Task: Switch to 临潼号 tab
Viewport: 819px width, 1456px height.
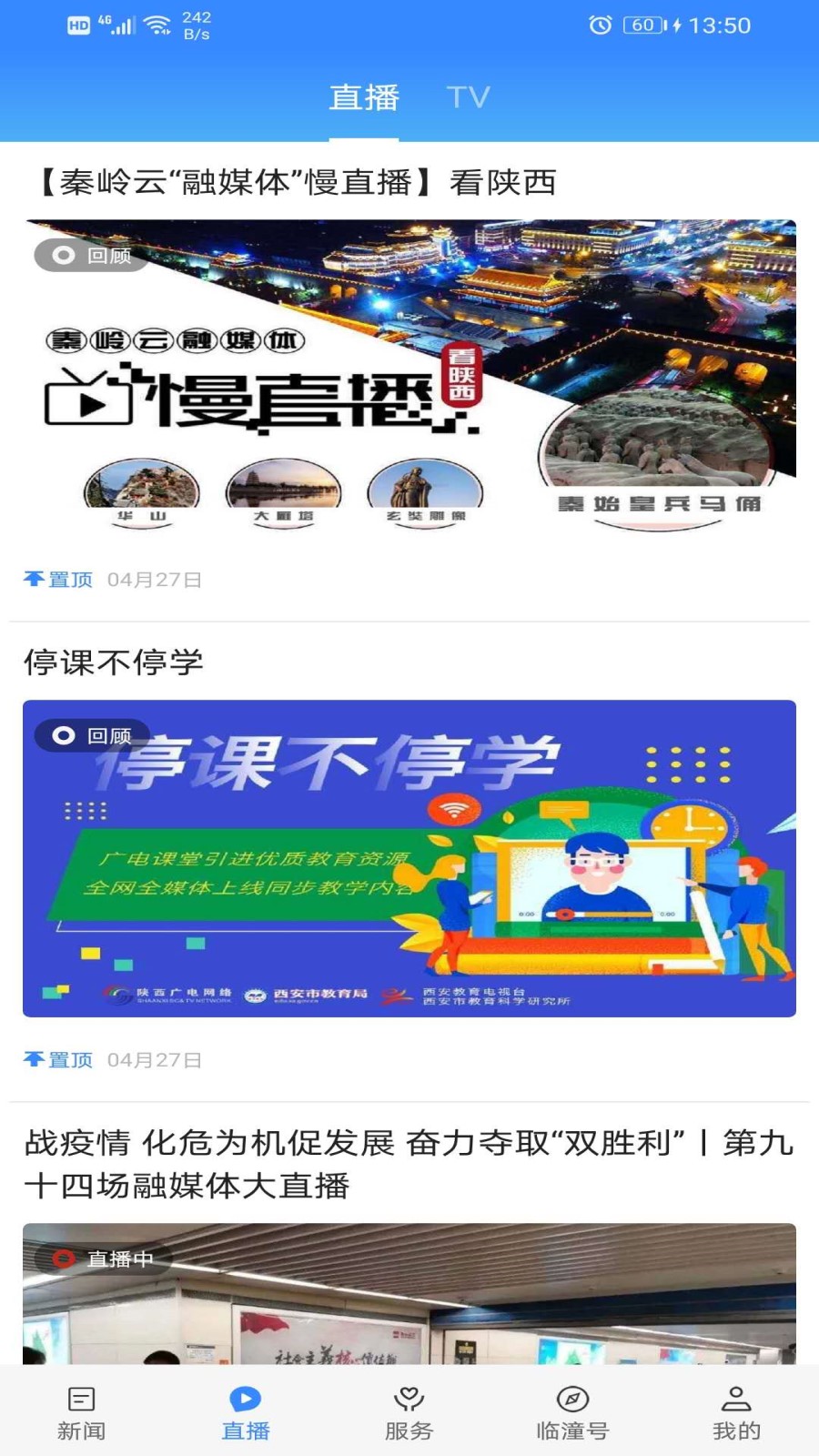Action: click(x=572, y=1412)
